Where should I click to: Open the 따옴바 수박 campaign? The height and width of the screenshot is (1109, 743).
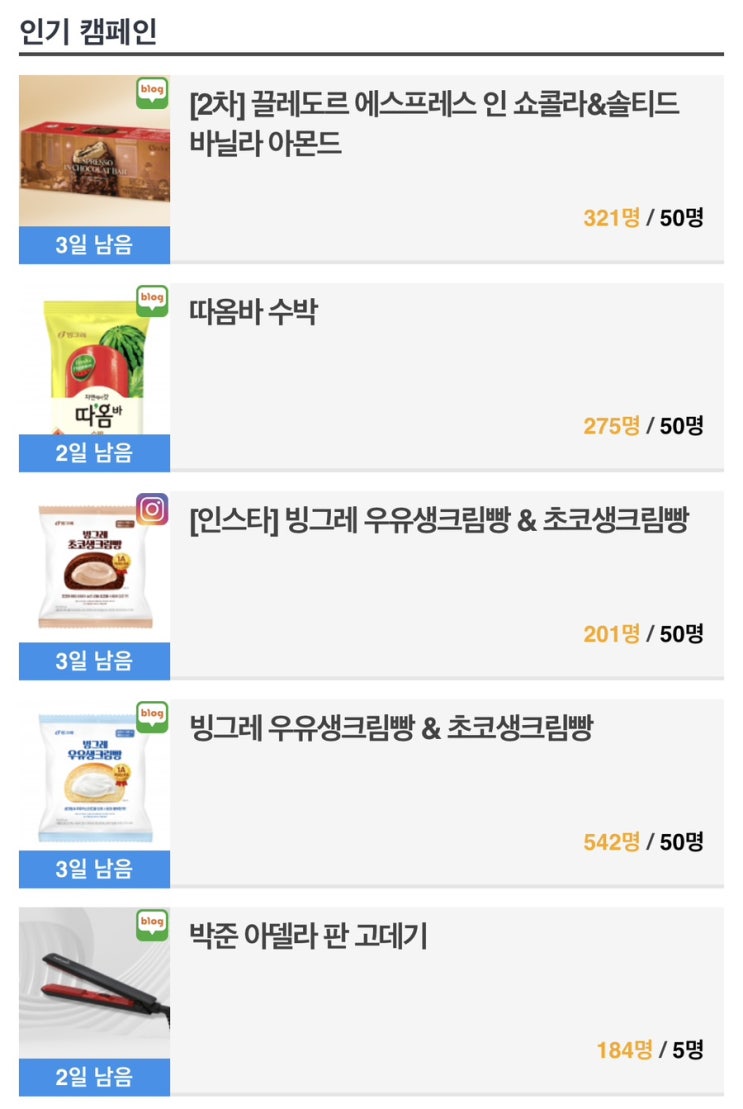371,377
